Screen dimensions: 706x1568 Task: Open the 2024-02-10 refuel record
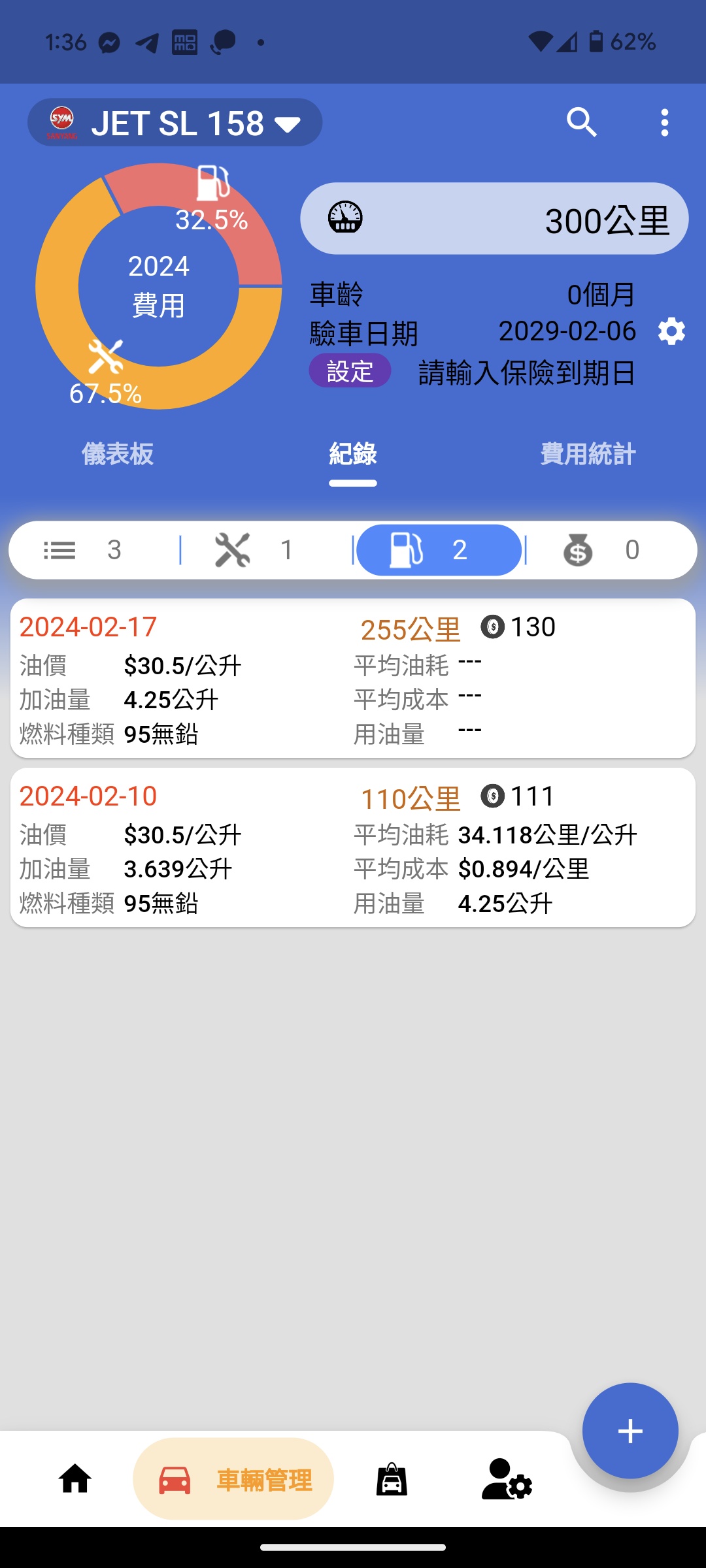click(x=353, y=847)
